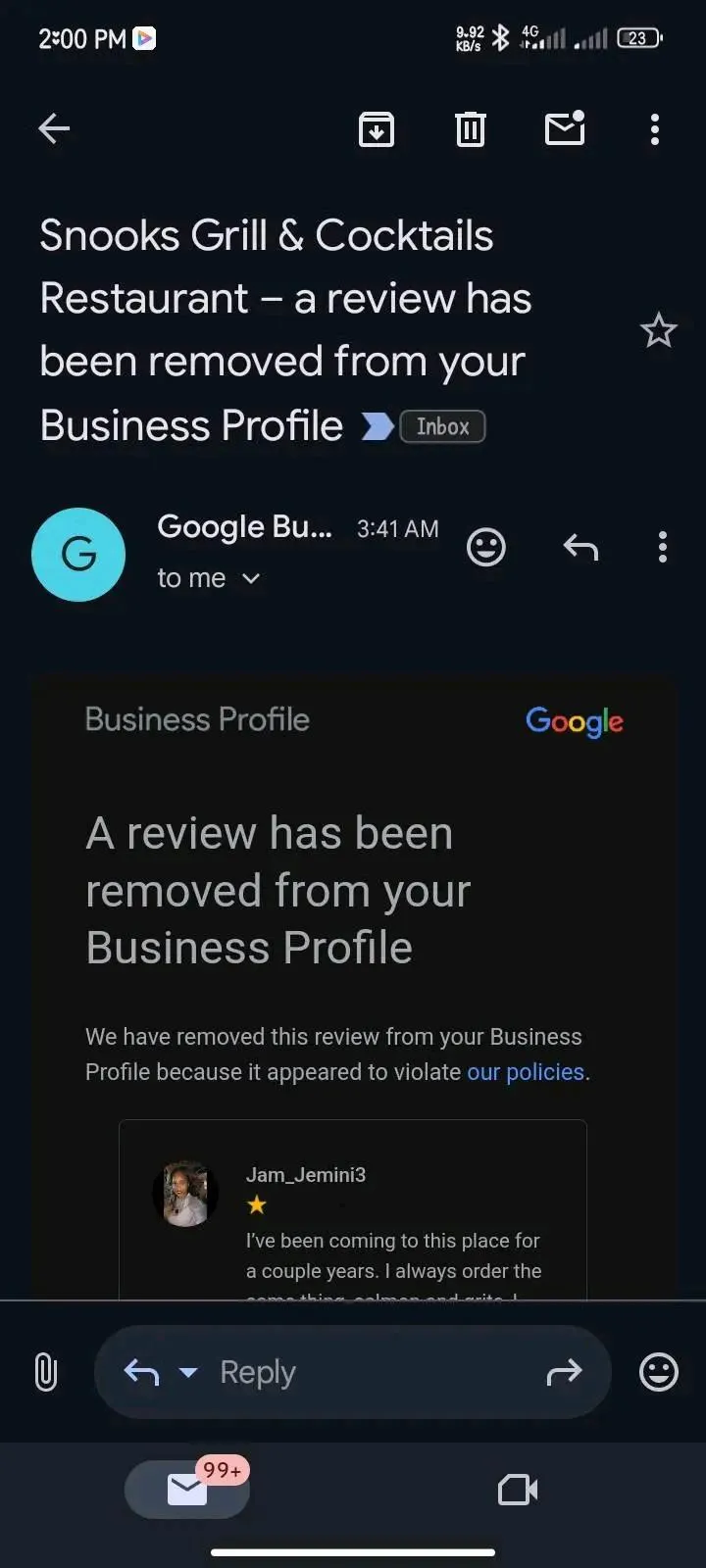Switch to the Mail tab
The height and width of the screenshot is (1568, 706).
(187, 1490)
